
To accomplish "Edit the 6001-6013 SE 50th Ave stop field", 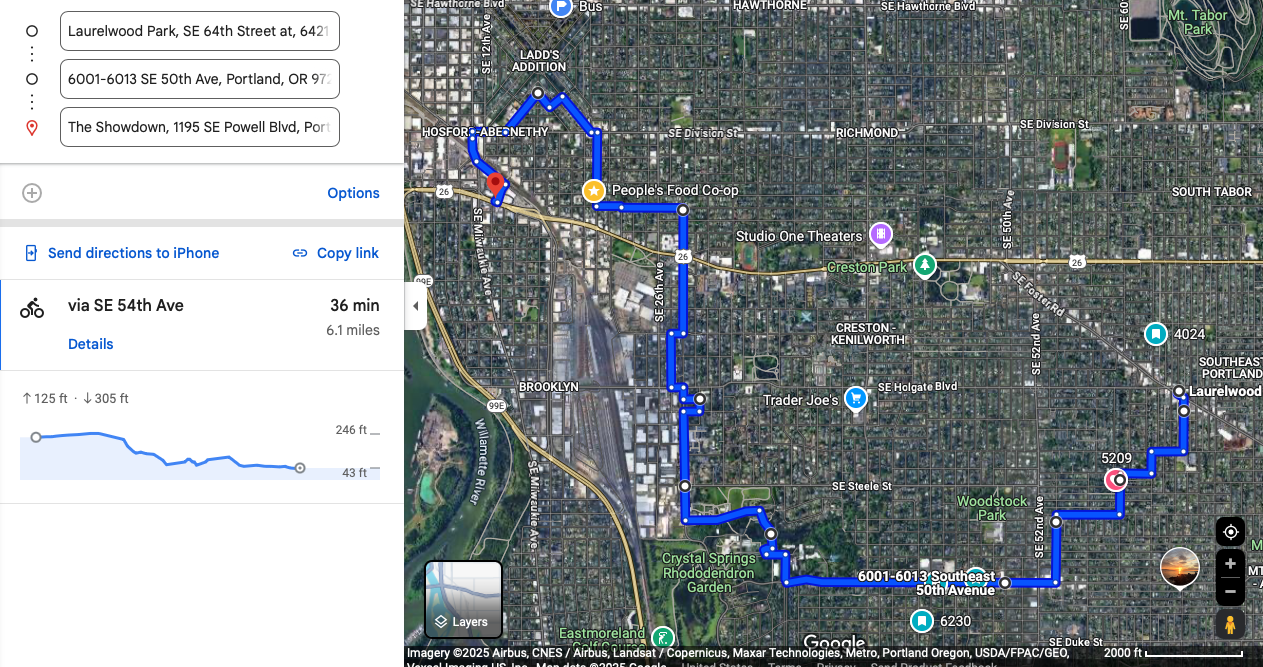I will pos(199,79).
